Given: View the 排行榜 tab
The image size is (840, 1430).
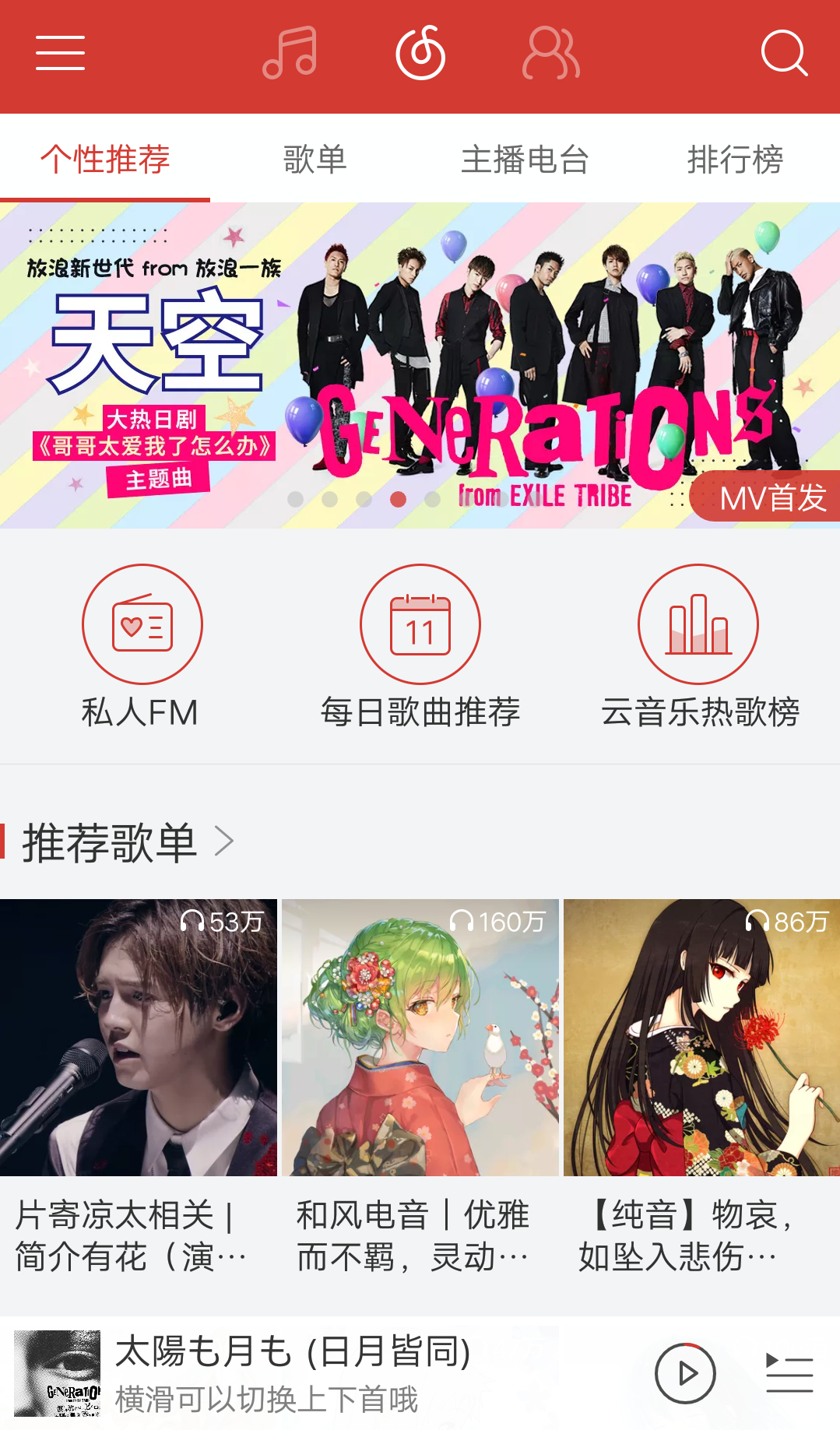Looking at the screenshot, I should click(735, 160).
